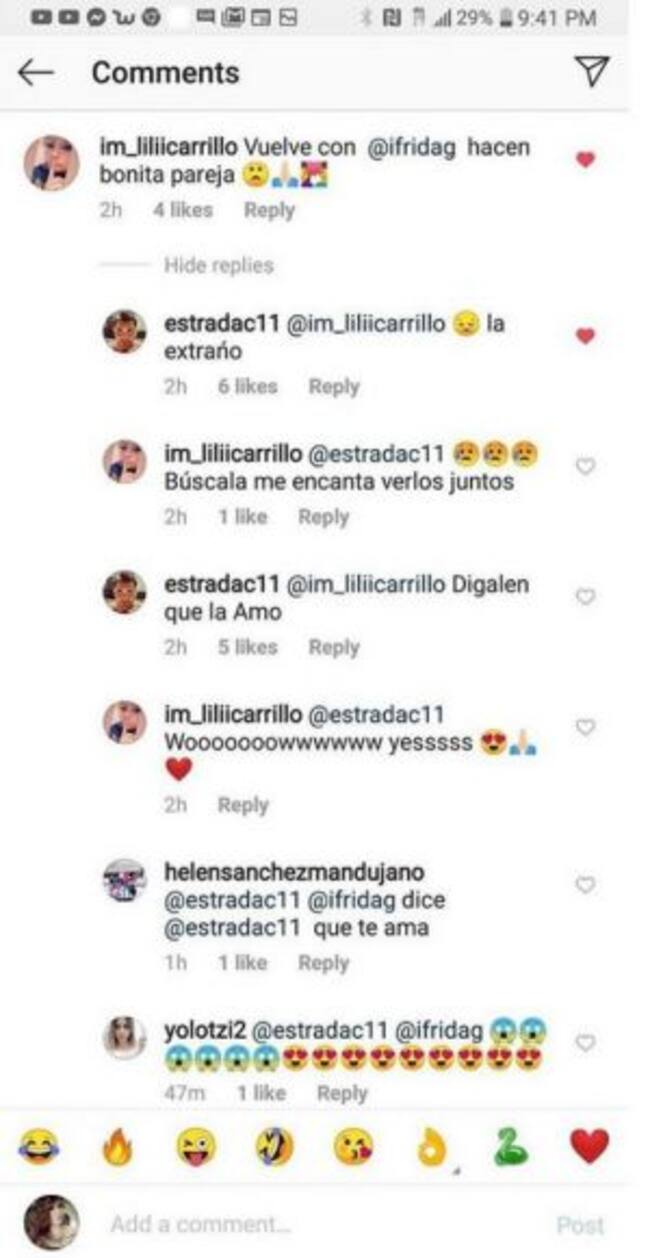This screenshot has height=1258, width=650.
Task: Insert the red heart emoji quick reaction
Action: coord(589,1148)
